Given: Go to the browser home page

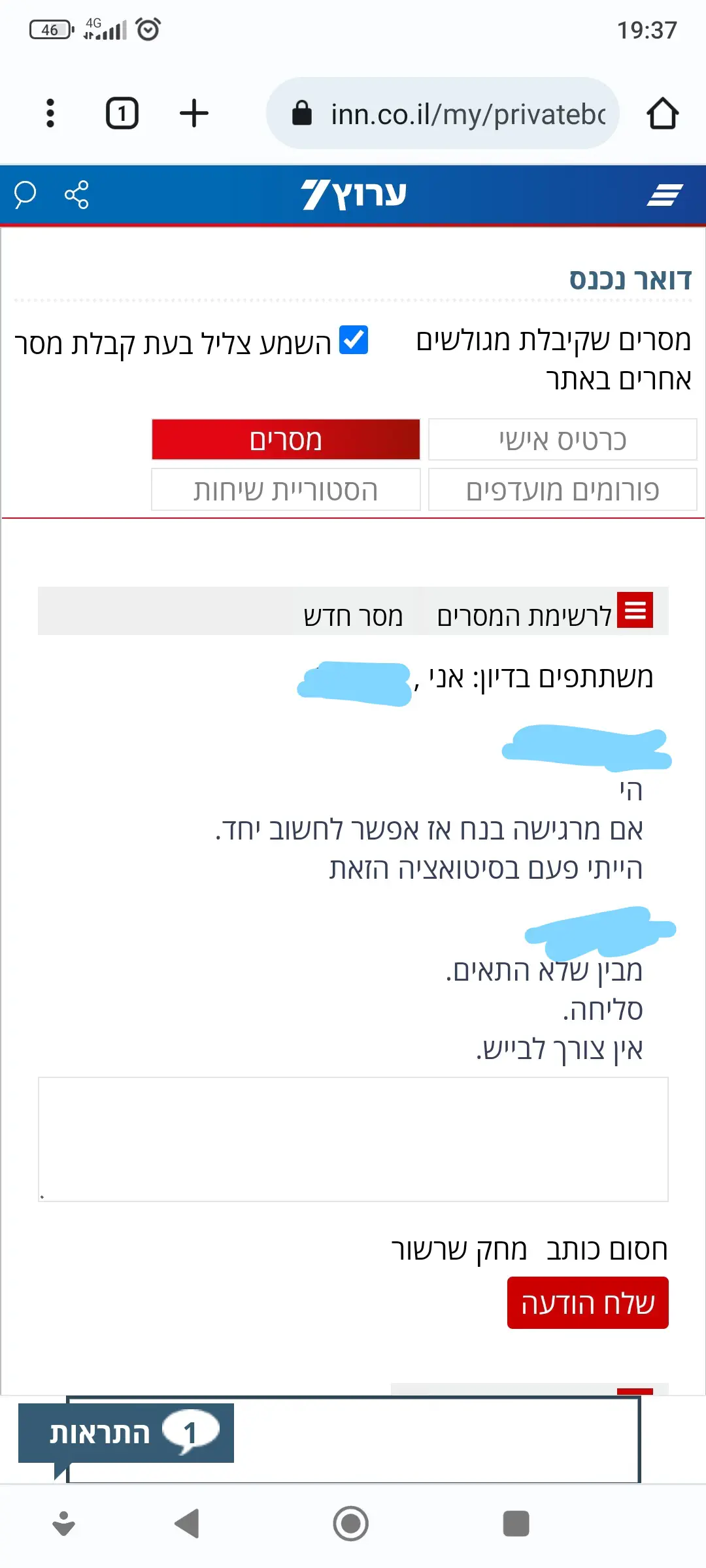Looking at the screenshot, I should [662, 114].
